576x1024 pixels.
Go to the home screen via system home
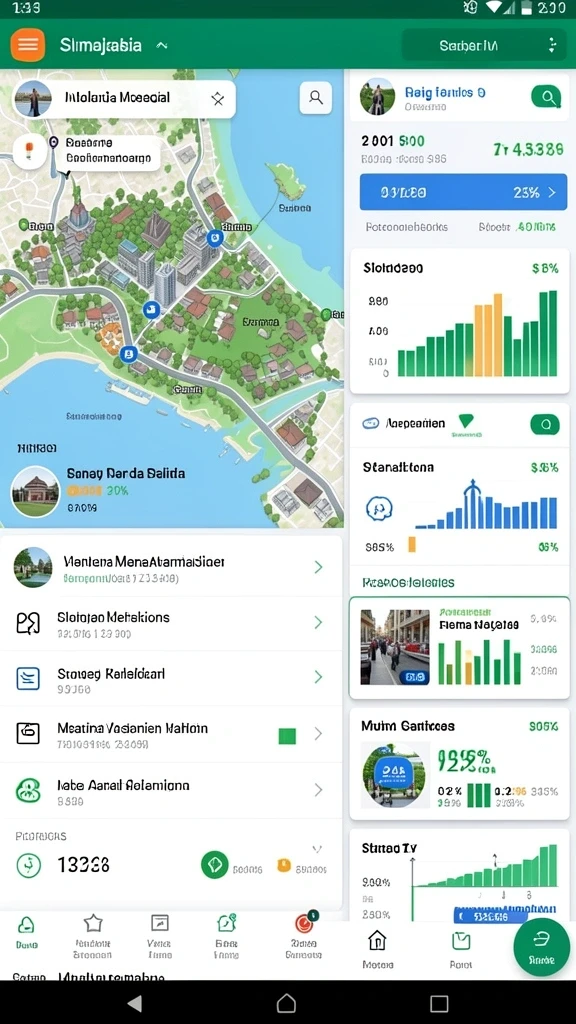287,1003
